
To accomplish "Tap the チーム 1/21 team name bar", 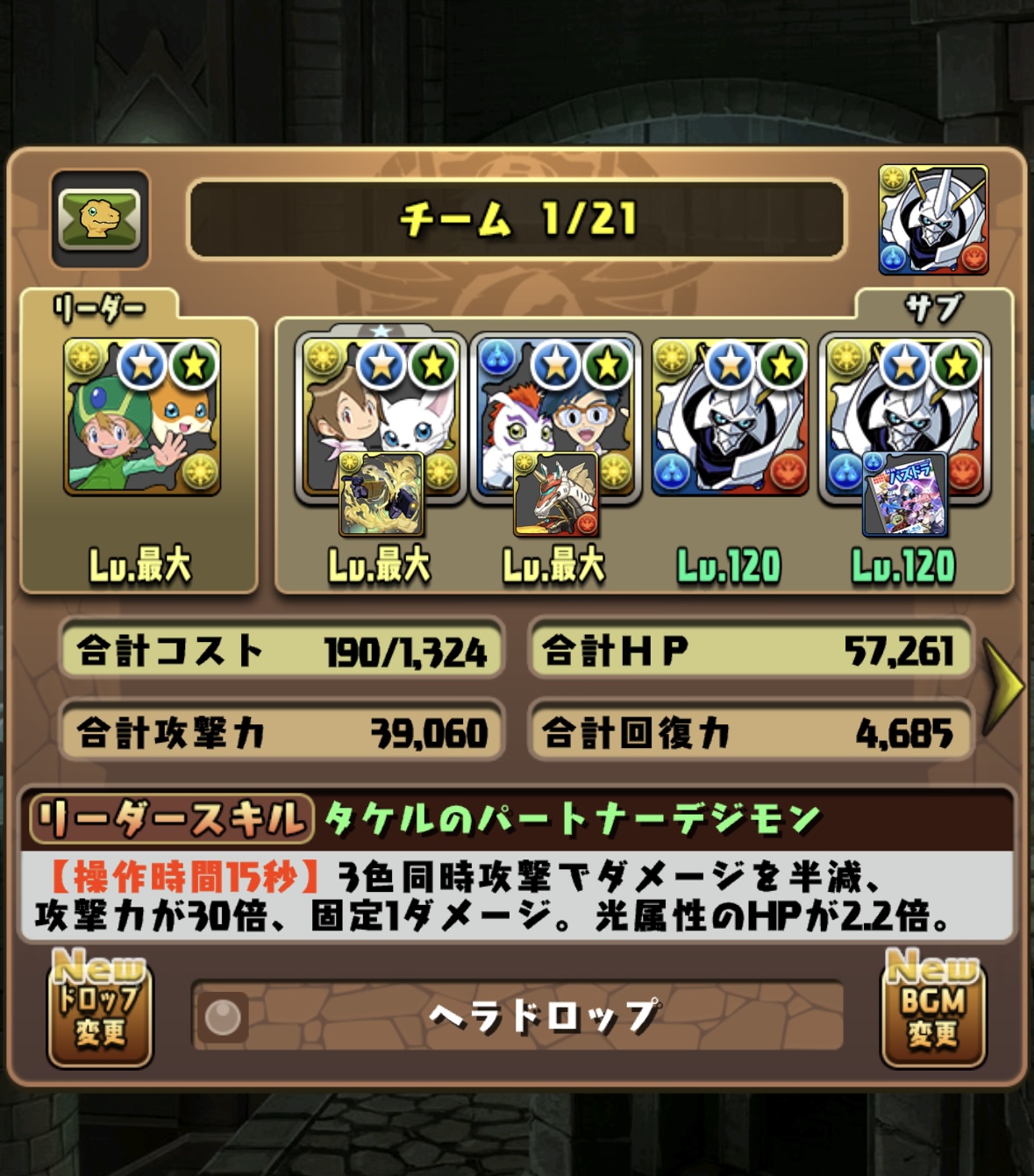I will coord(517,219).
